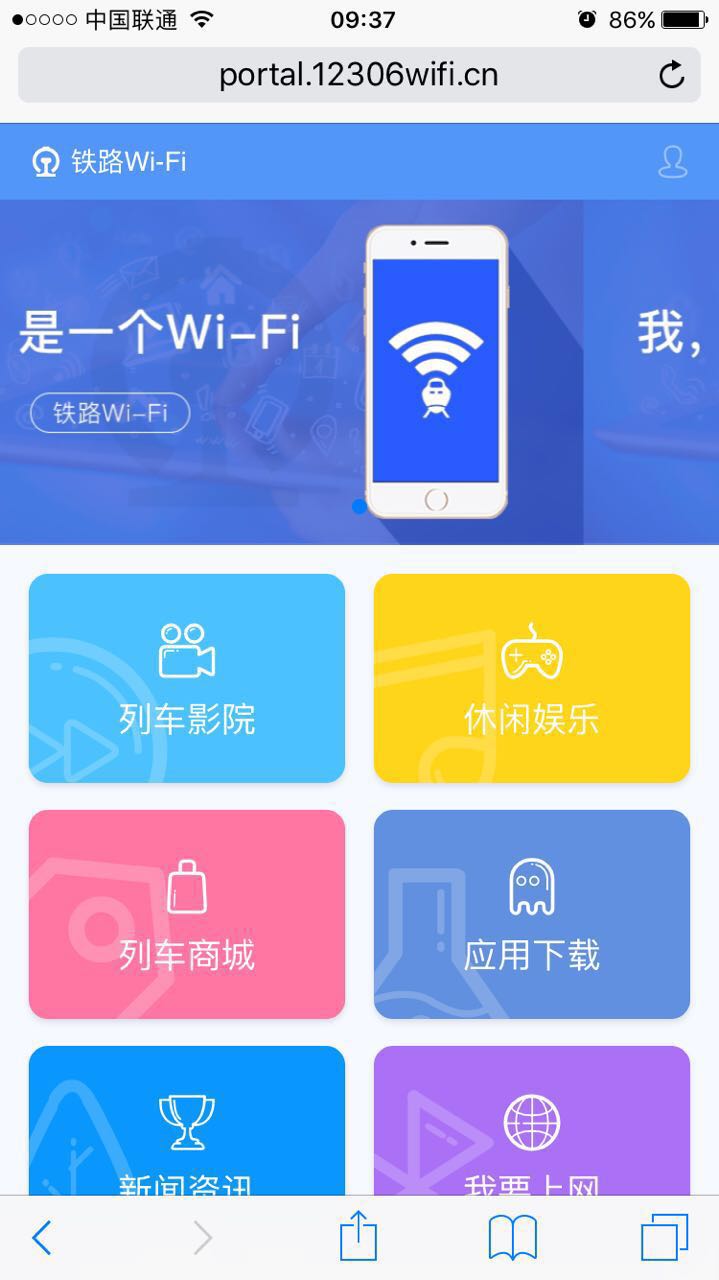Open the 列车影院 tile

click(x=187, y=678)
